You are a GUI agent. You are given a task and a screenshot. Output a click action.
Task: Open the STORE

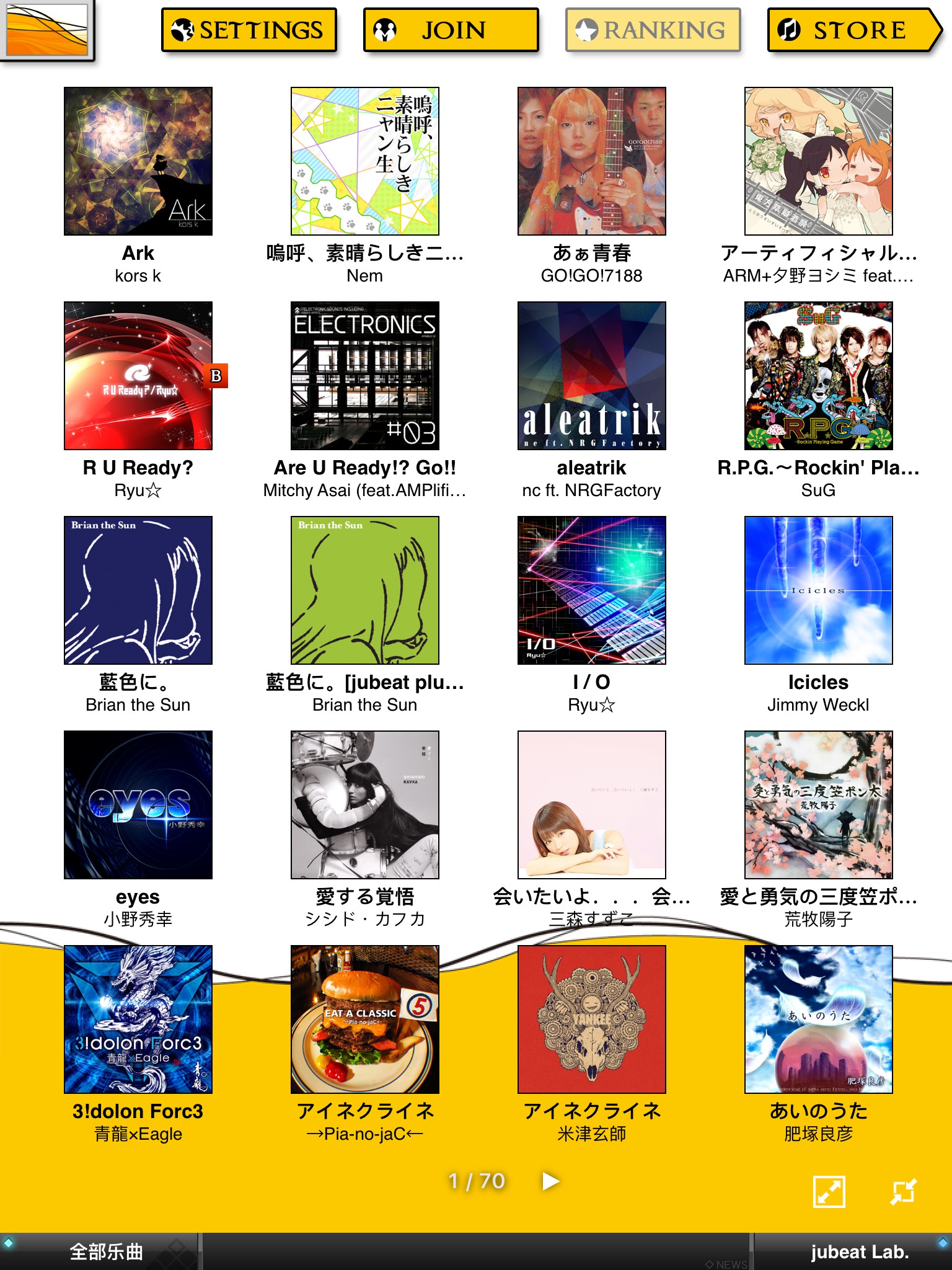[853, 30]
